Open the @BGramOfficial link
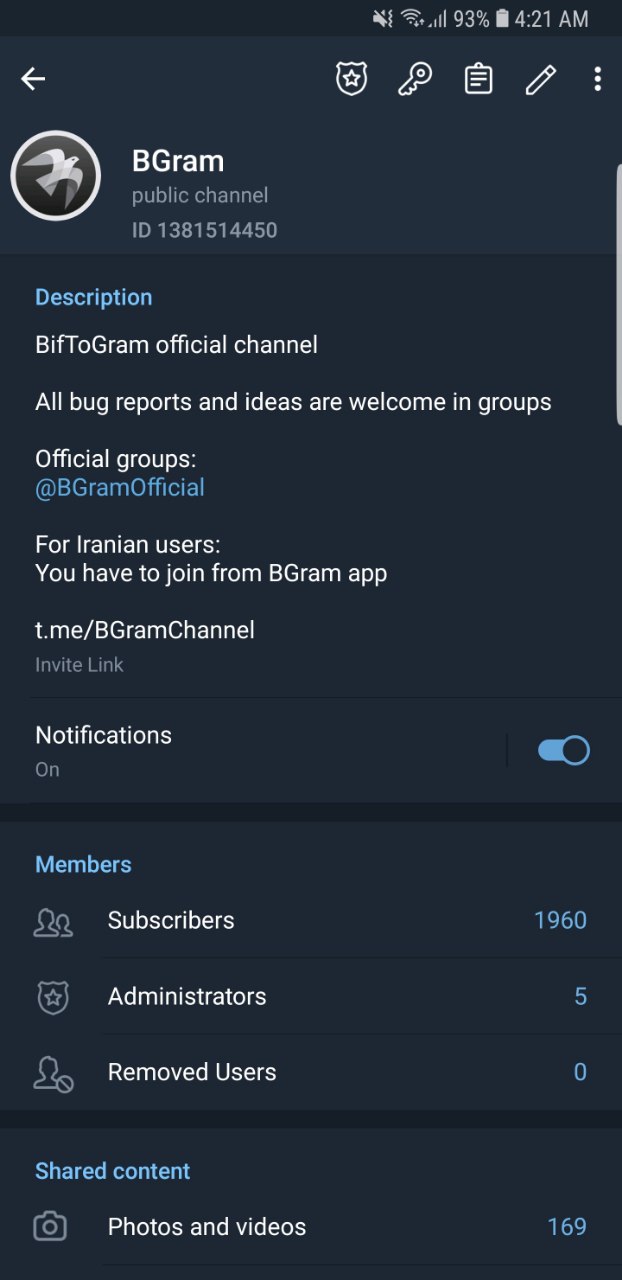 (x=120, y=487)
